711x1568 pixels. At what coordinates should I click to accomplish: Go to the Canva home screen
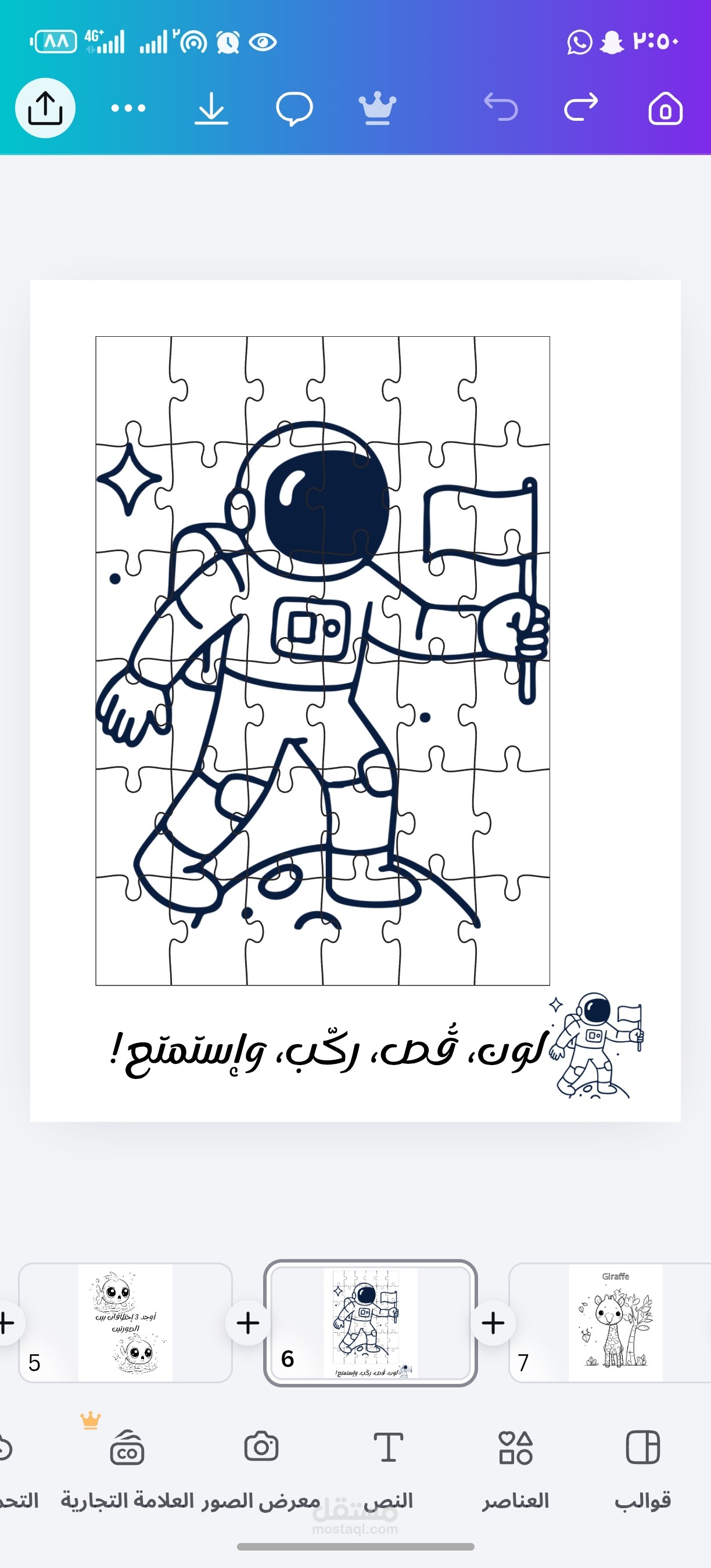point(665,109)
